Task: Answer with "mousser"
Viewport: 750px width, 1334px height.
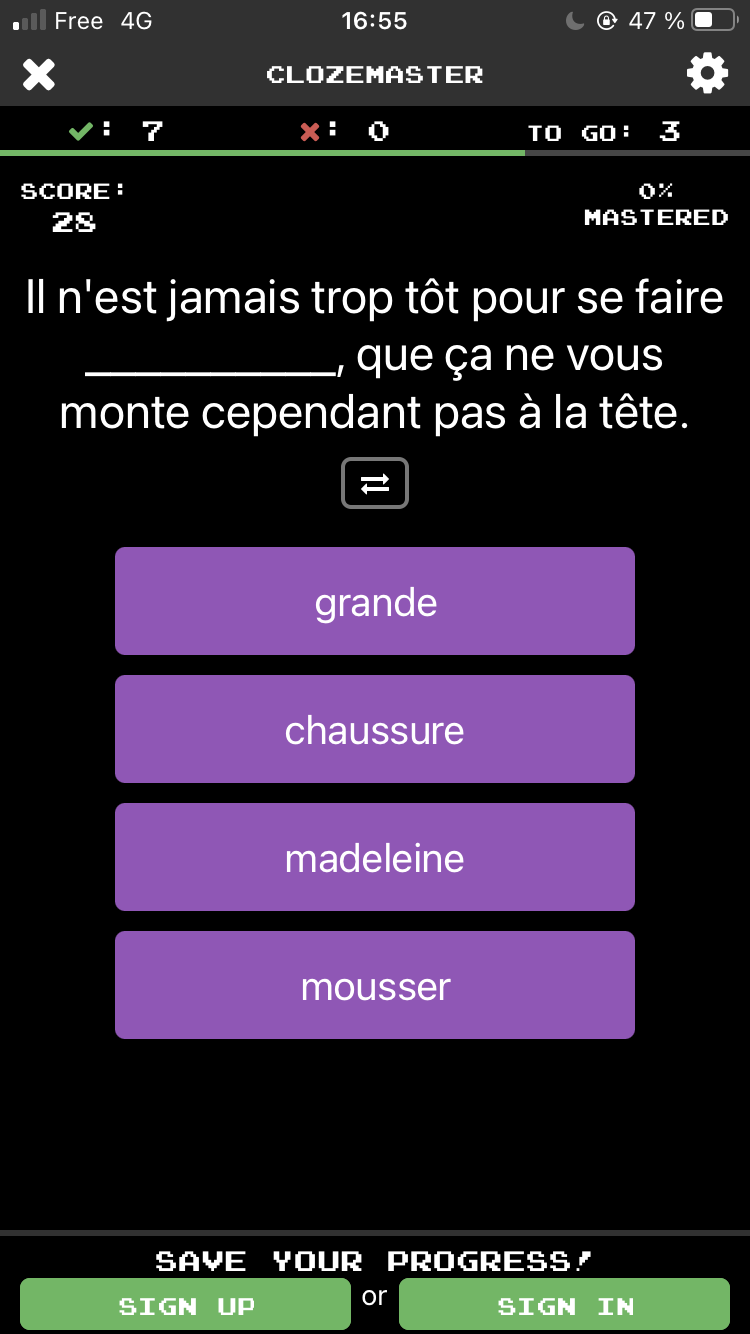Action: coord(375,985)
